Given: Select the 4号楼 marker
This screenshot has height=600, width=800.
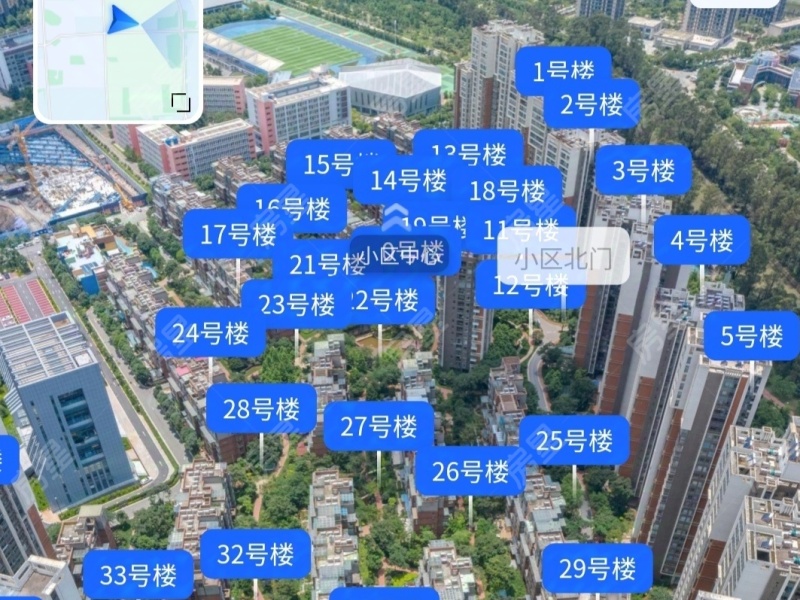Looking at the screenshot, I should click(x=701, y=240).
